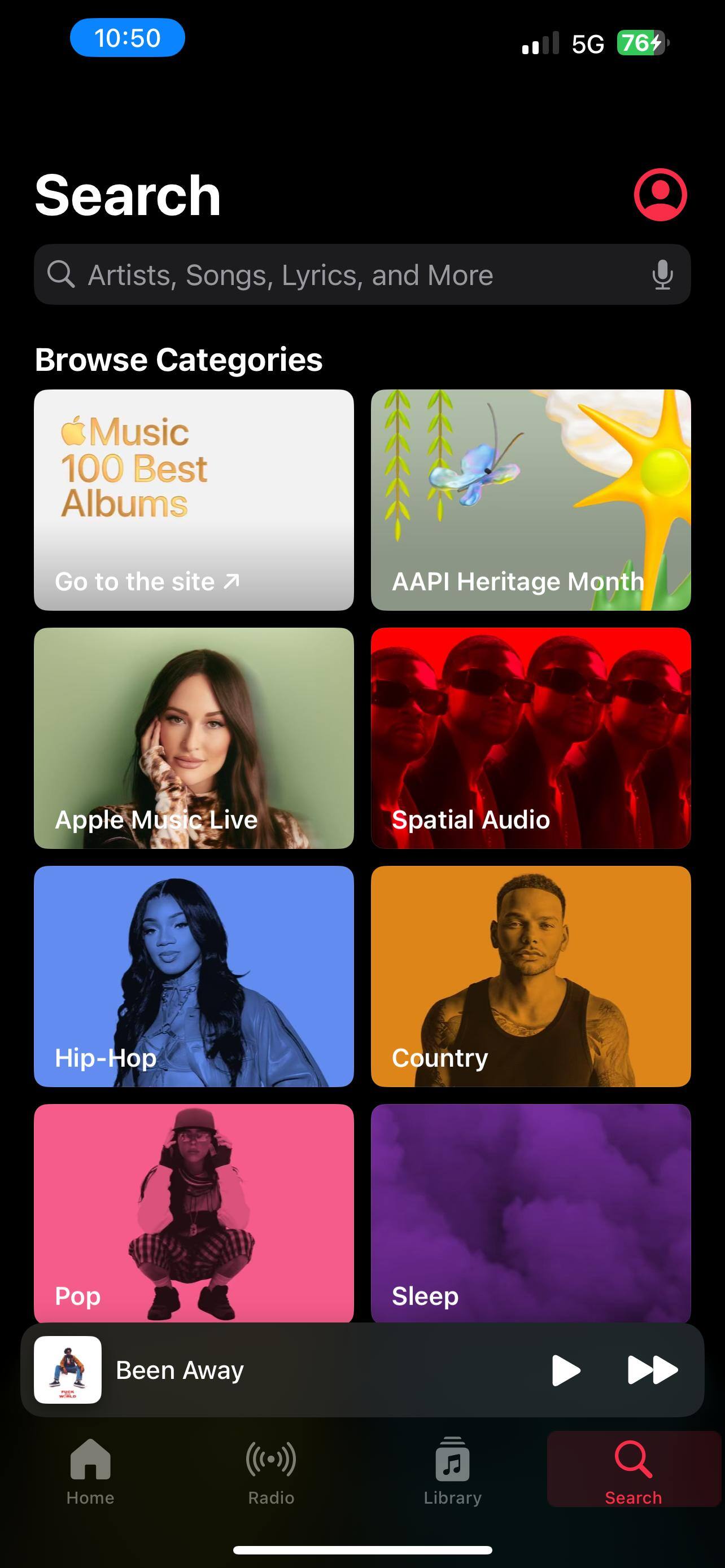The image size is (725, 1568).
Task: Switch to the Radio tab
Action: (x=271, y=1470)
